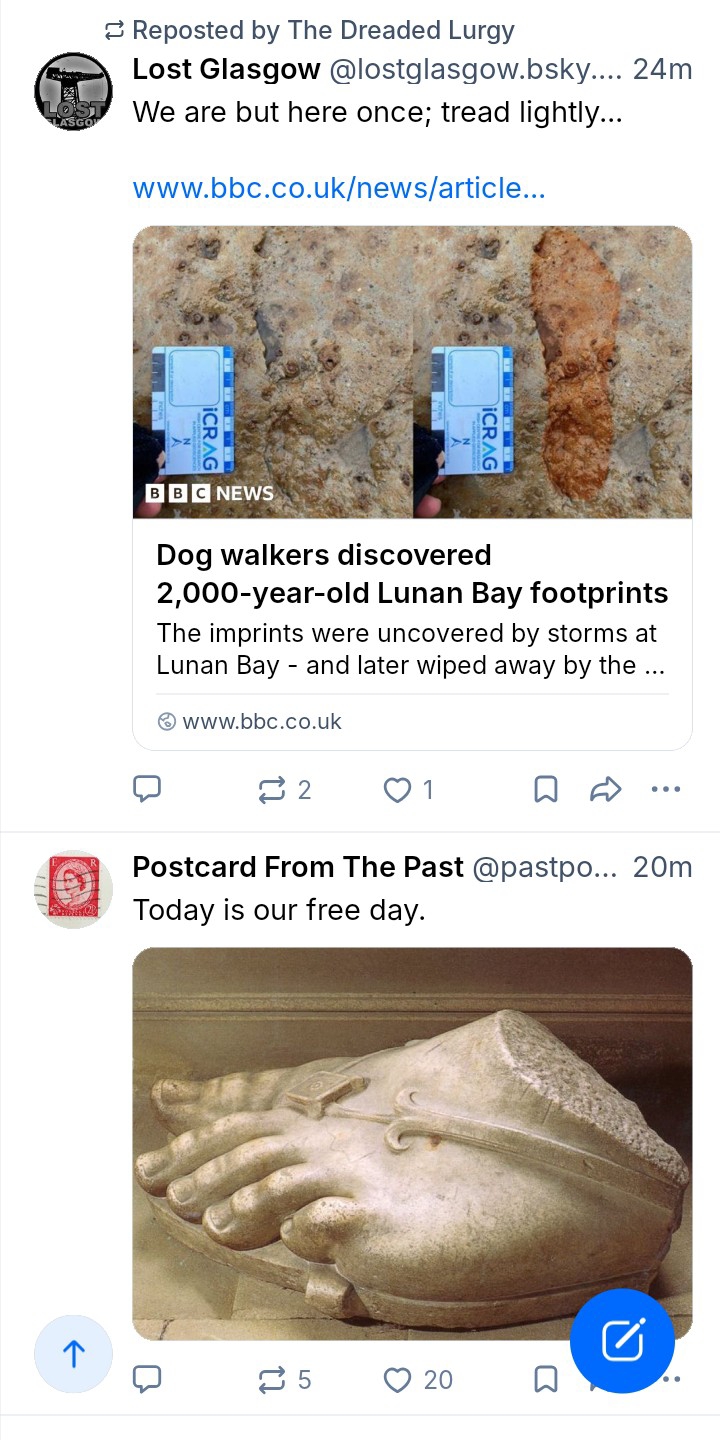
Task: Open Postcard From The Past profile name
Action: [298, 867]
